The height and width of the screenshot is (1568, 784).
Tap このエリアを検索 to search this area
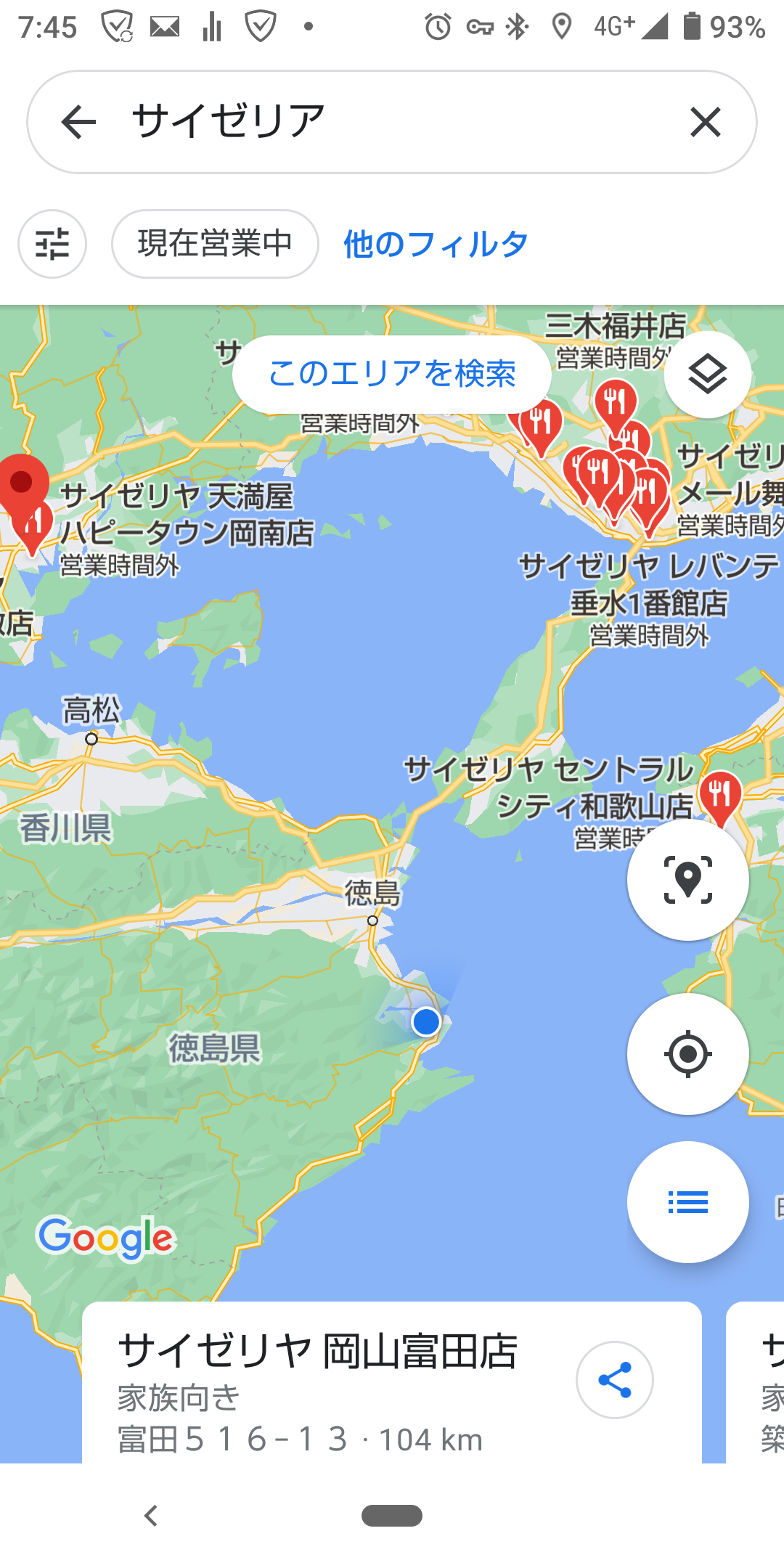tap(392, 374)
